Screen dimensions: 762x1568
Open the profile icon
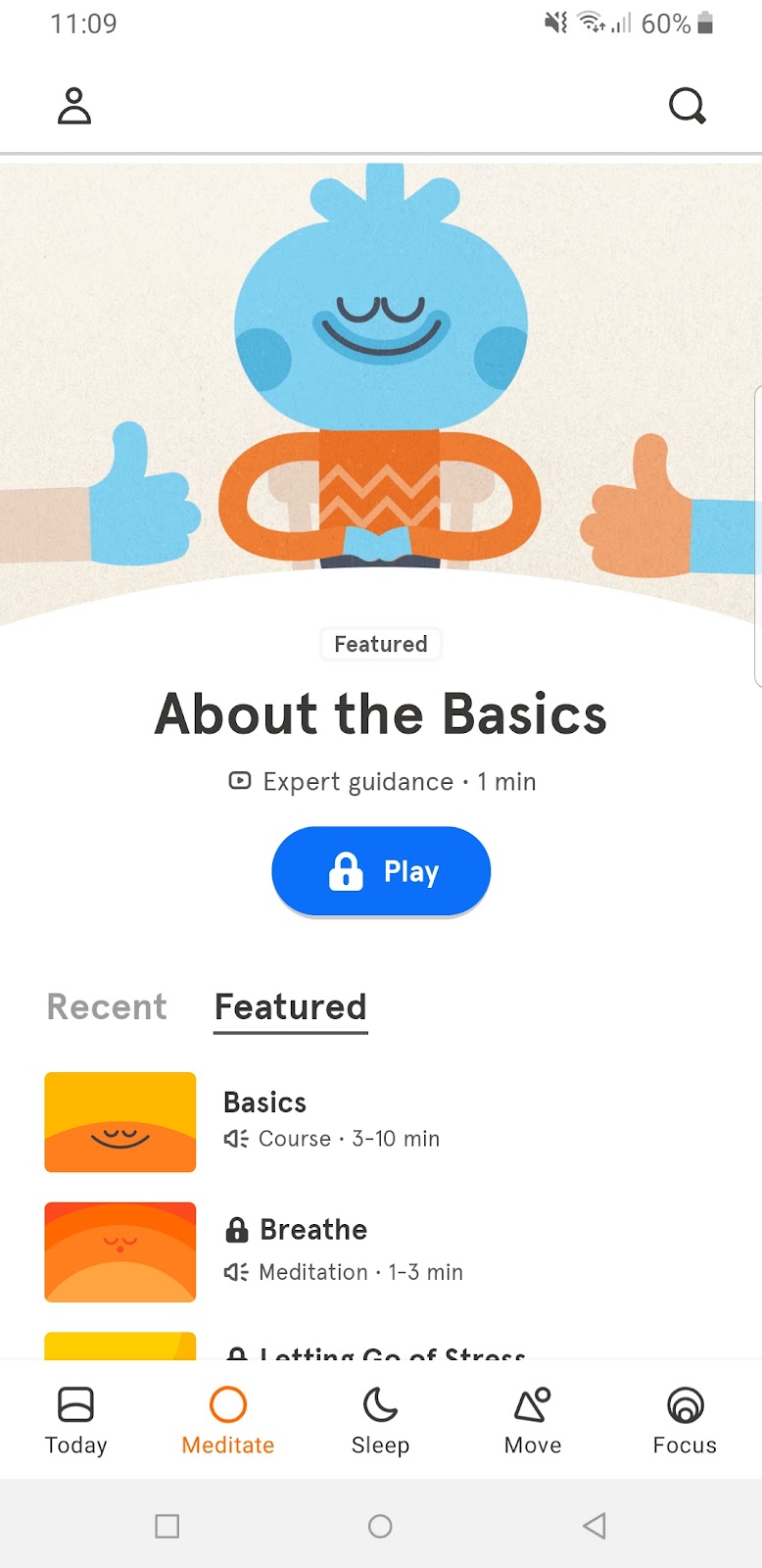coord(74,106)
